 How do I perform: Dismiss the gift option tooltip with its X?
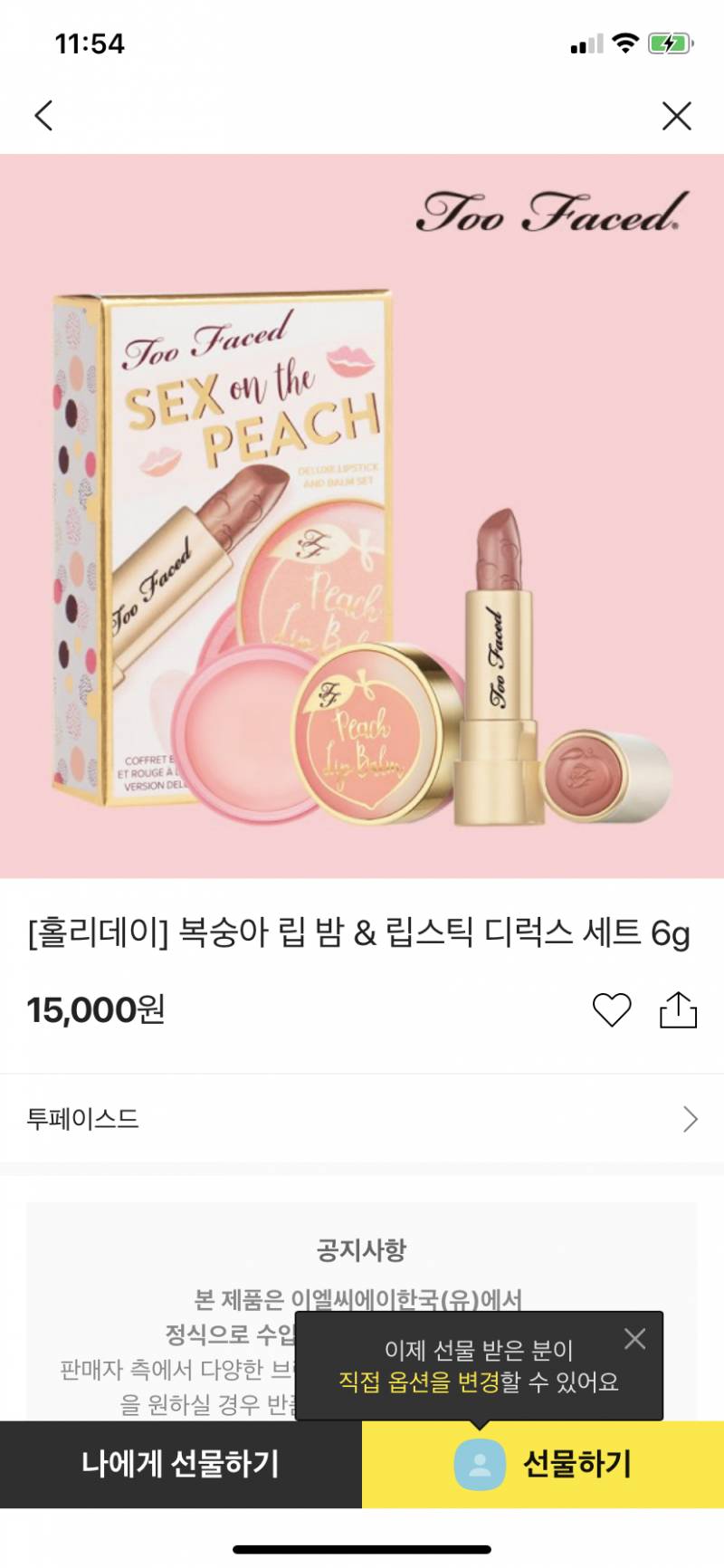(x=633, y=1341)
